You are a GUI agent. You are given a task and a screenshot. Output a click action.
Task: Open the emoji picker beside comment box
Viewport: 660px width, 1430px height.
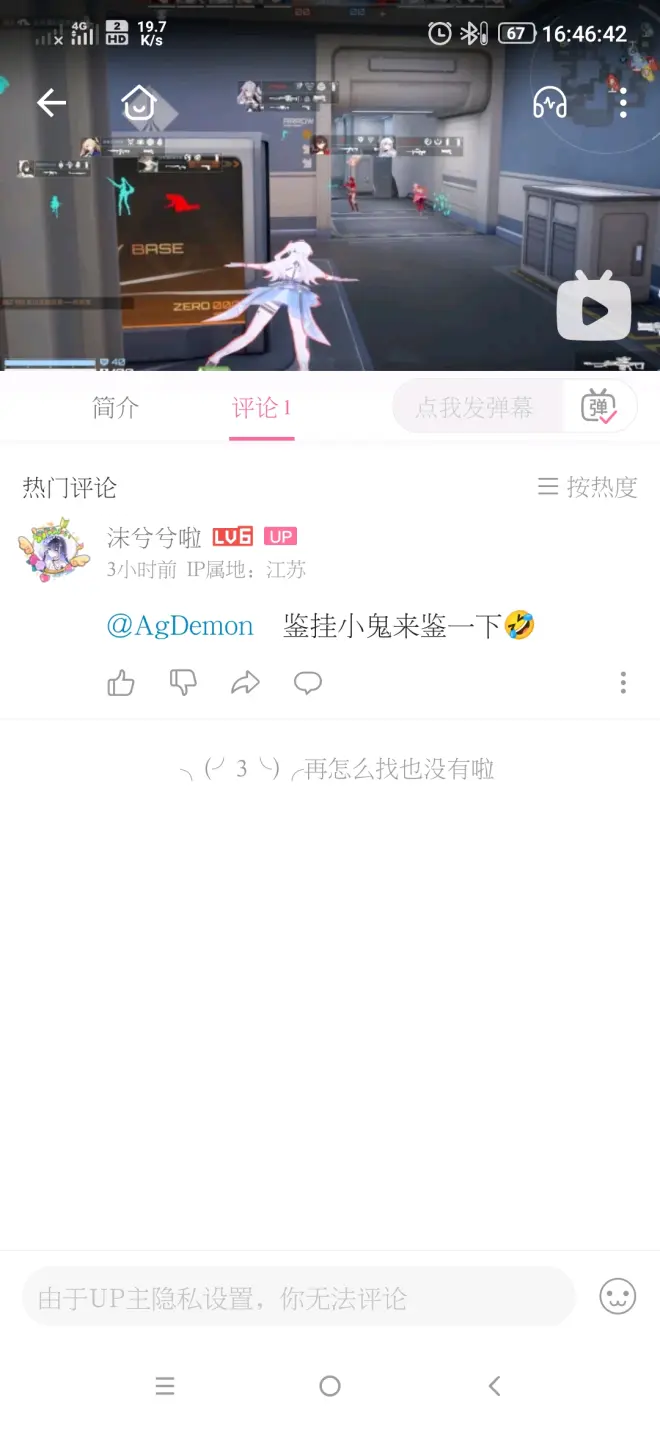point(617,1297)
